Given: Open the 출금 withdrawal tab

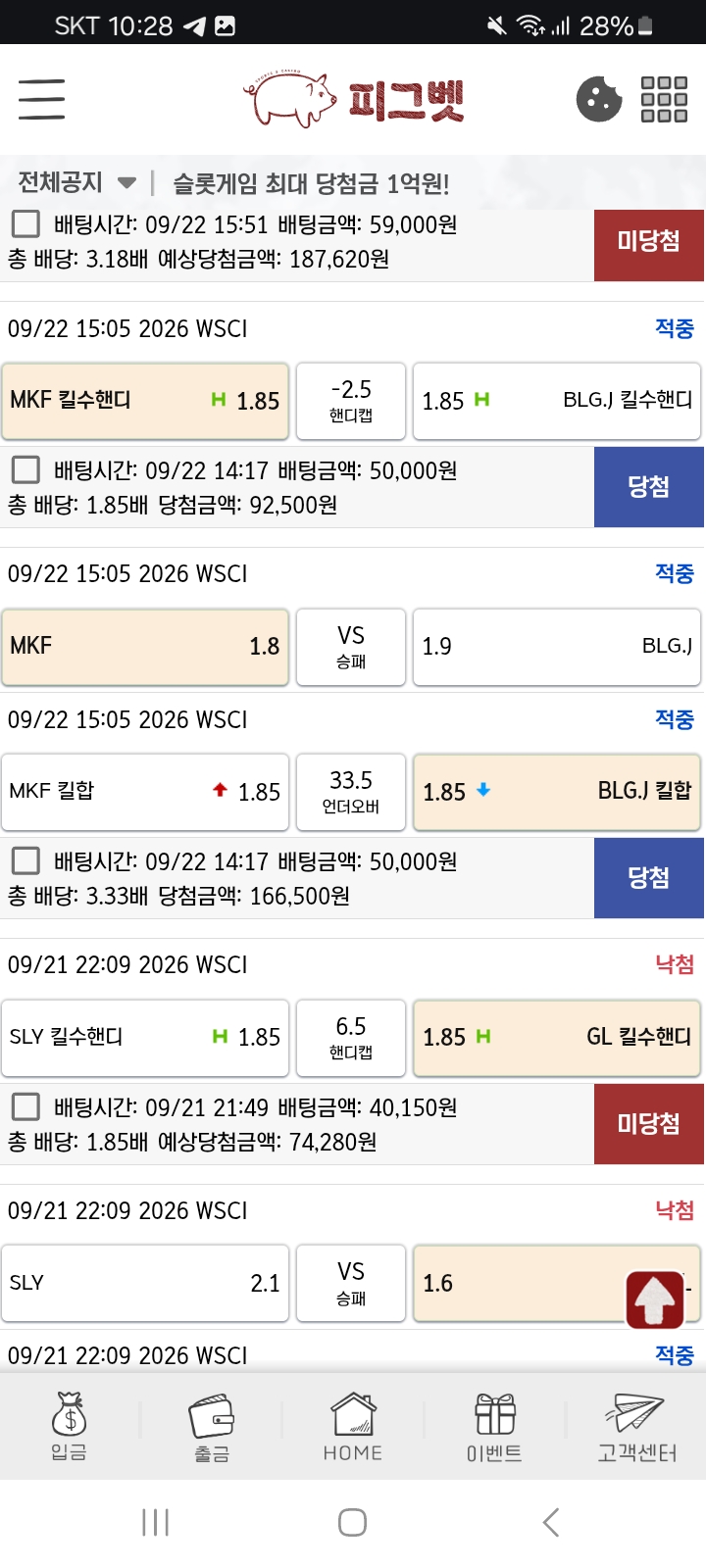Looking at the screenshot, I should coord(212,1426).
